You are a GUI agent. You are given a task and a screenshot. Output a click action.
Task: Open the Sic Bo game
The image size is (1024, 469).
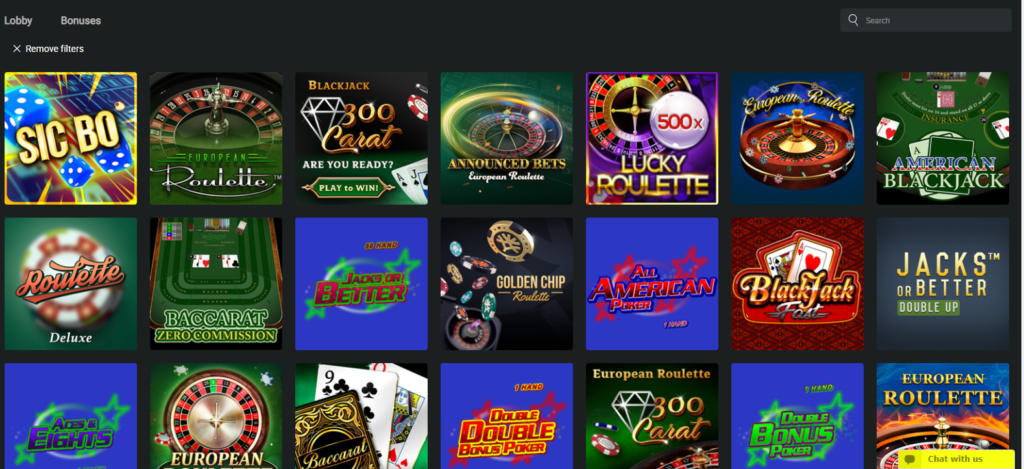[x=71, y=138]
